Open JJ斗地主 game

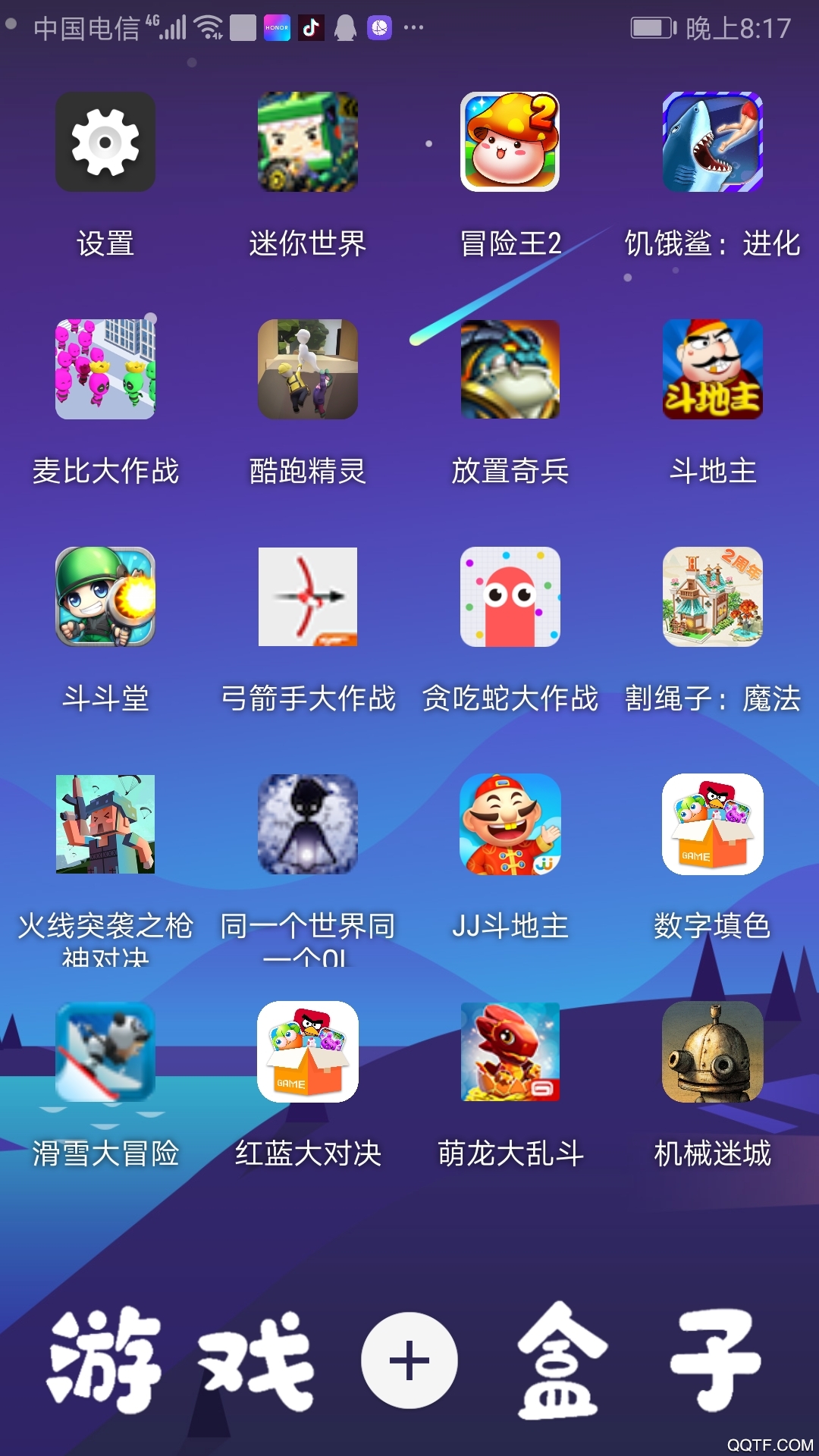(510, 824)
